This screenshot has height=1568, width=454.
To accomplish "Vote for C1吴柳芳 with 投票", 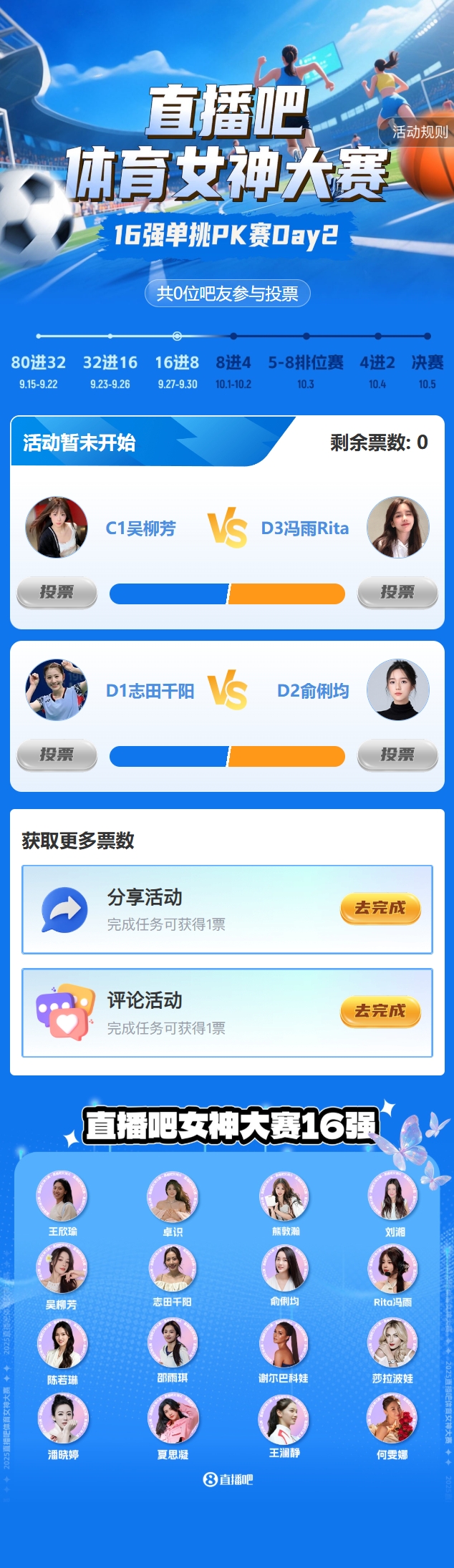I will [57, 592].
